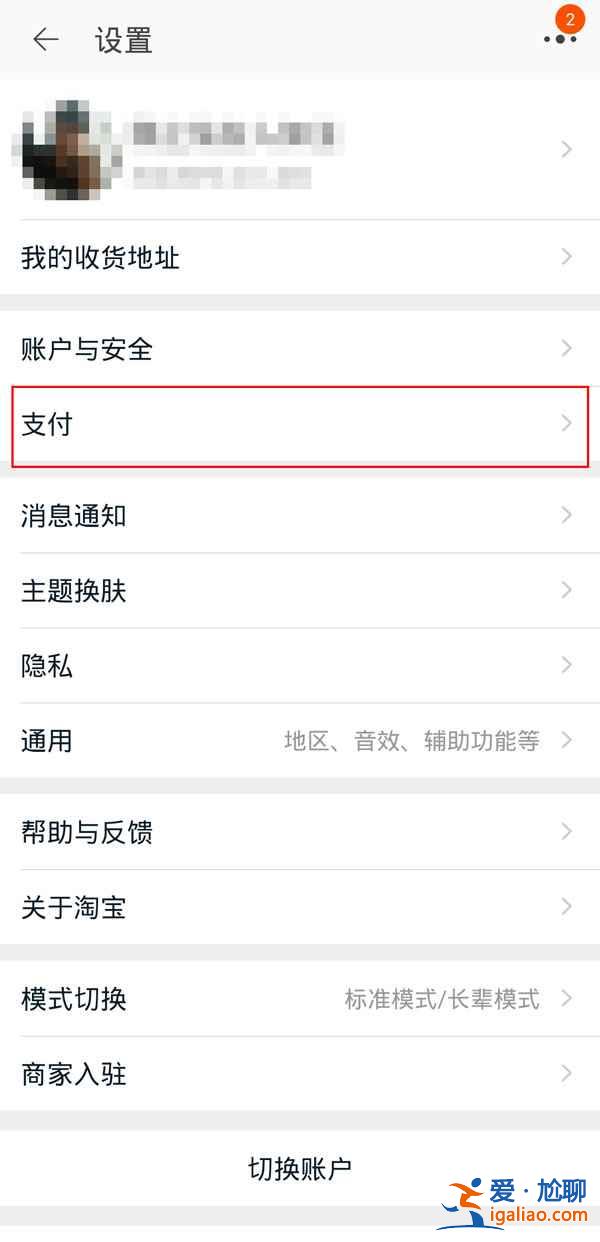This screenshot has width=600, height=1242.
Task: Open 隐私 settings
Action: tap(300, 666)
